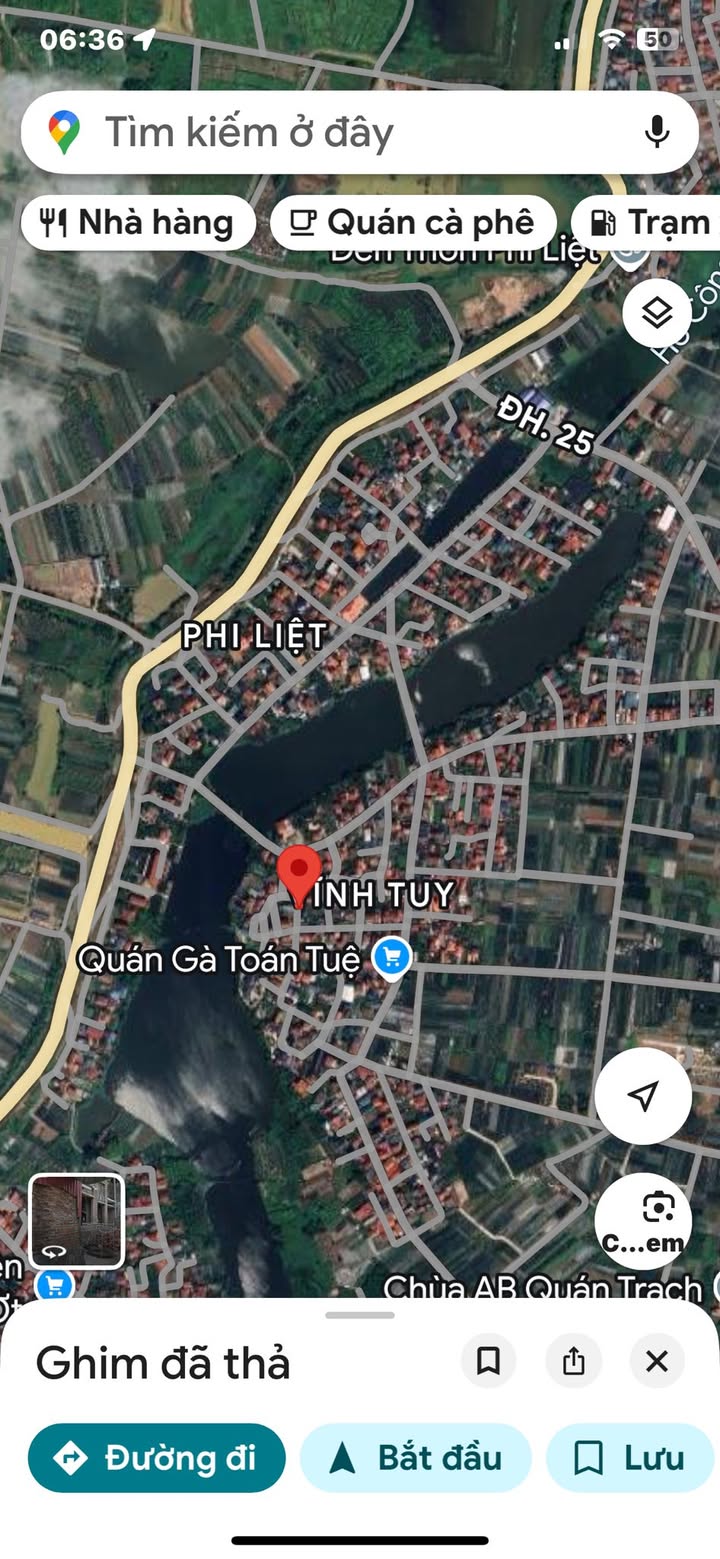Open the map layers button
Image resolution: width=720 pixels, height=1559 pixels.
click(657, 314)
